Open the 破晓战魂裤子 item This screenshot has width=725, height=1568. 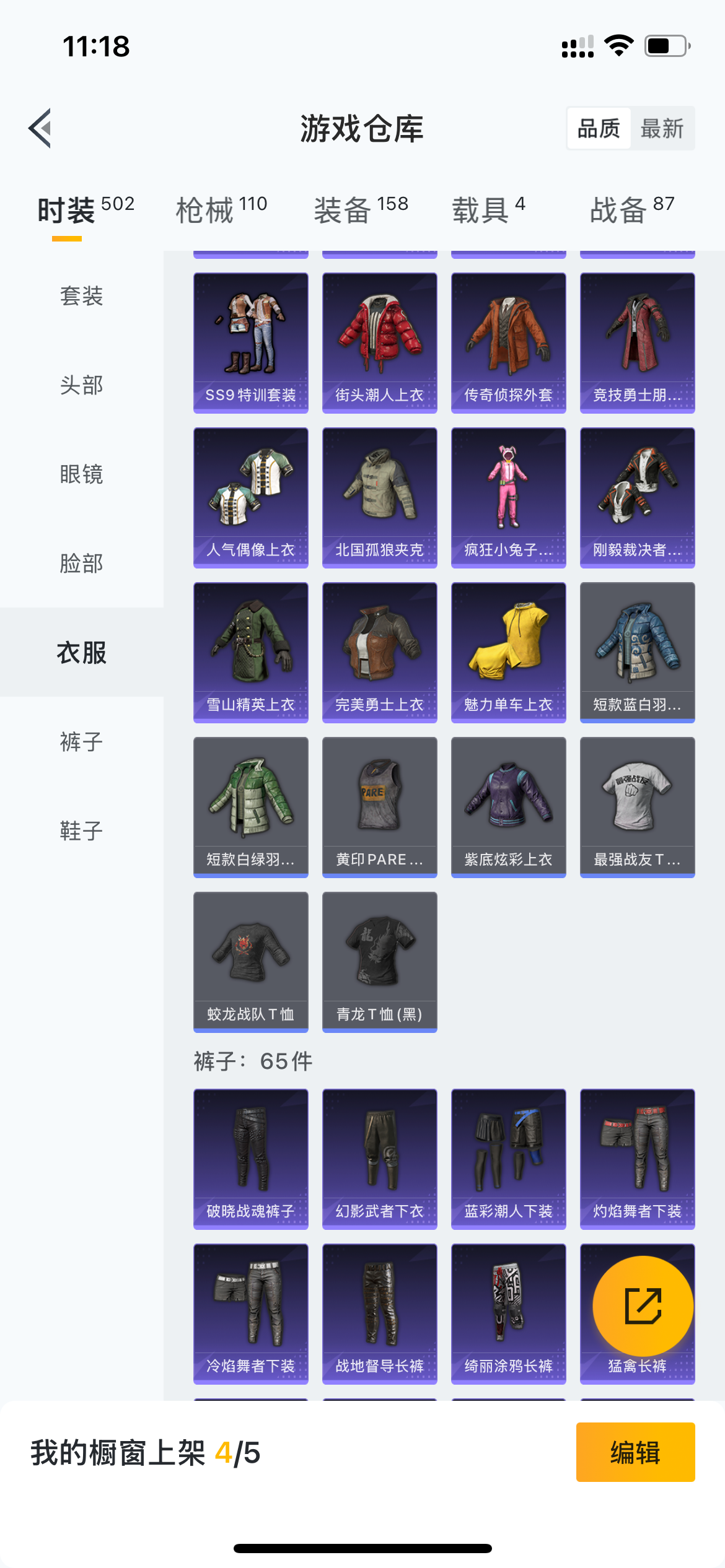(x=250, y=1159)
